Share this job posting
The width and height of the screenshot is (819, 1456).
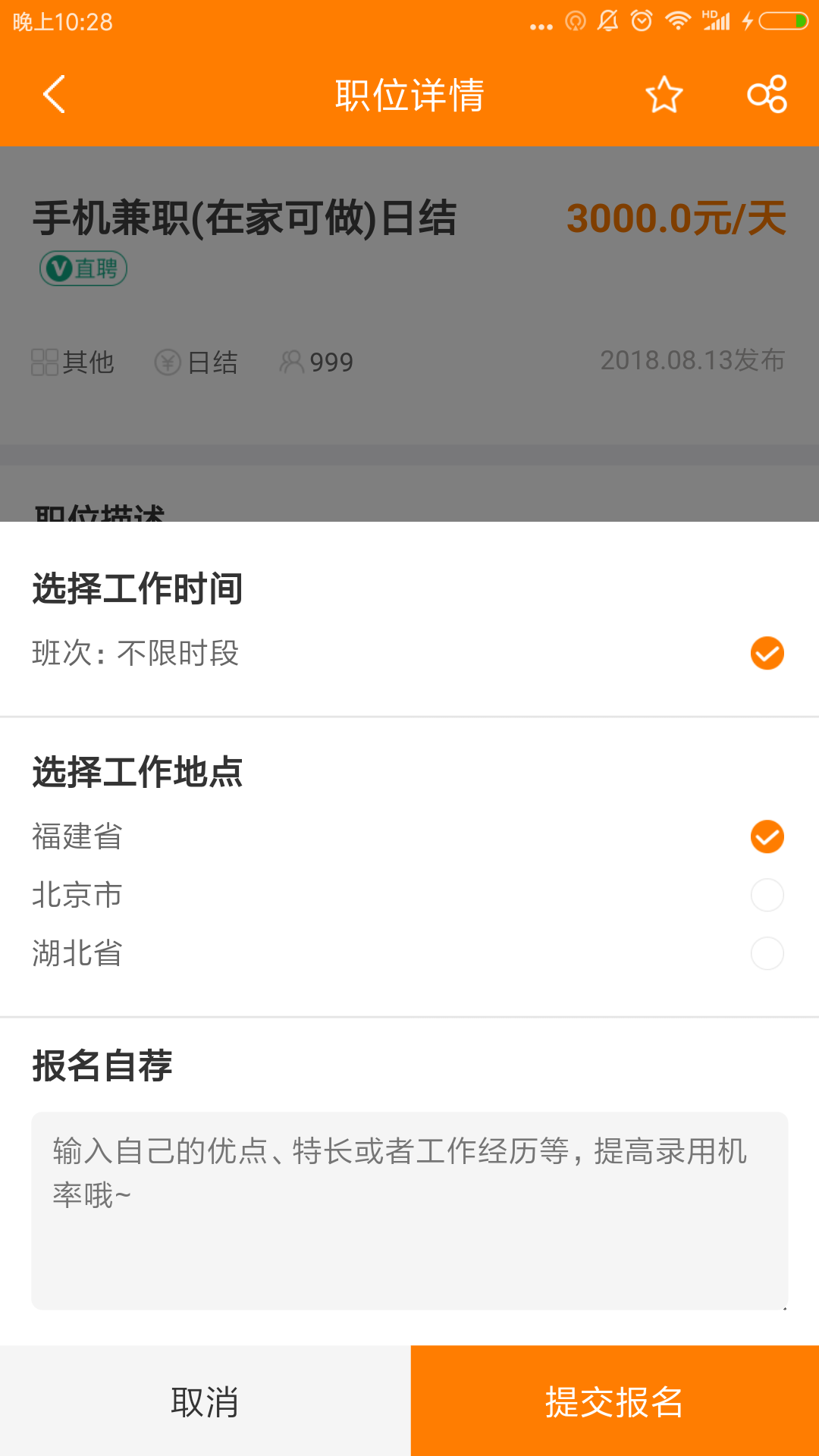point(767,95)
